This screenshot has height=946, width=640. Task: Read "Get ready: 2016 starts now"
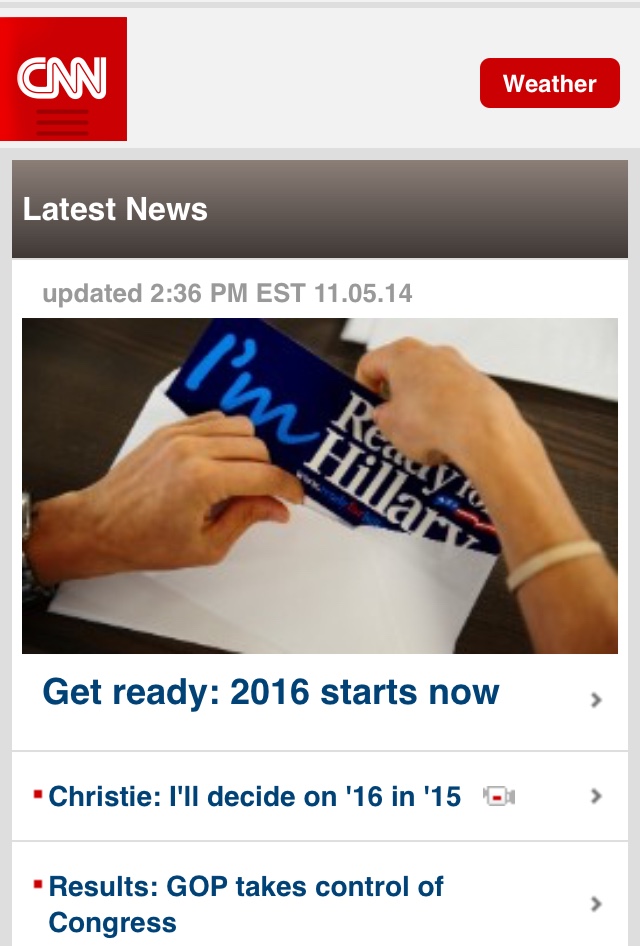(271, 692)
